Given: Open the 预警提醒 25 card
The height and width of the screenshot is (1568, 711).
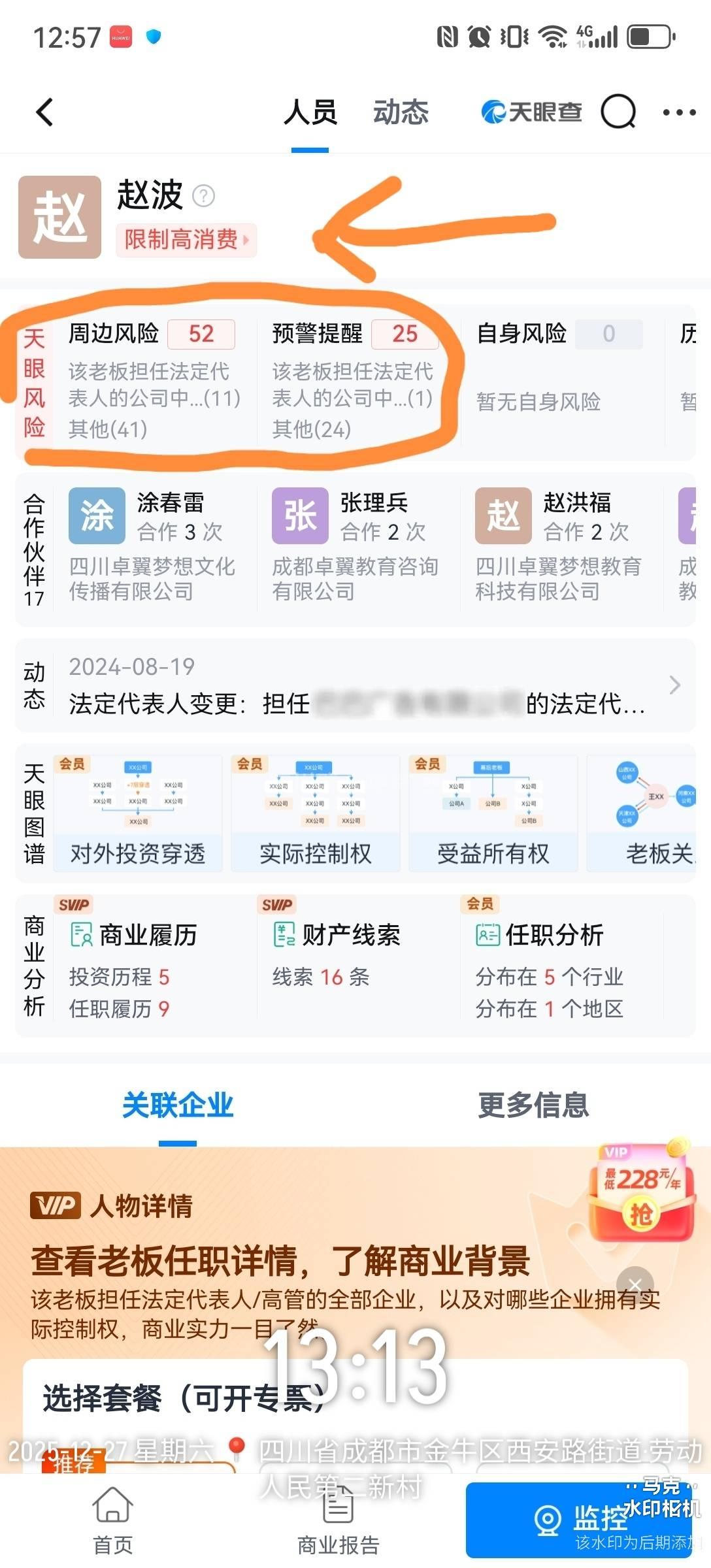Looking at the screenshot, I should point(354,380).
